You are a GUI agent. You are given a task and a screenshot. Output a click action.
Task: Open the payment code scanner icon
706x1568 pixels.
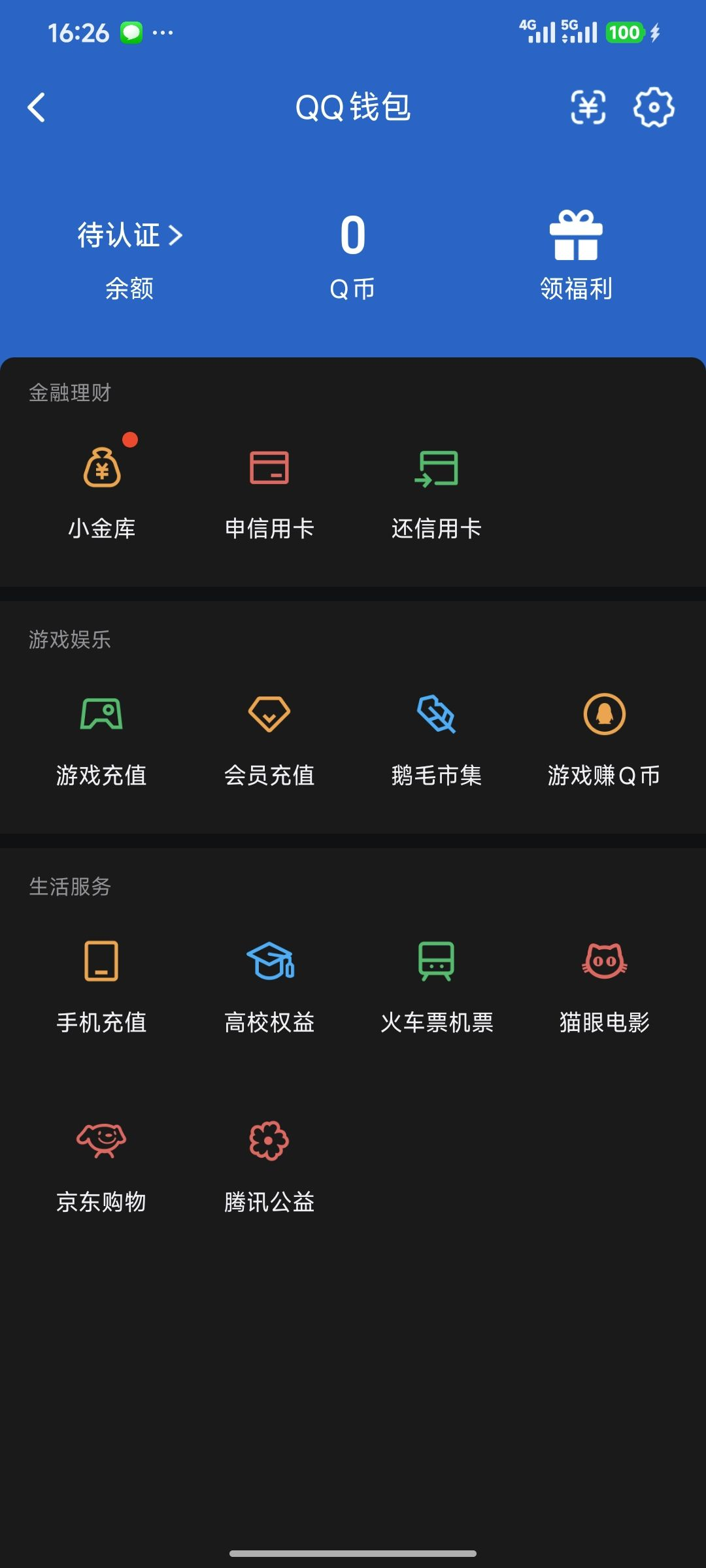(x=588, y=108)
